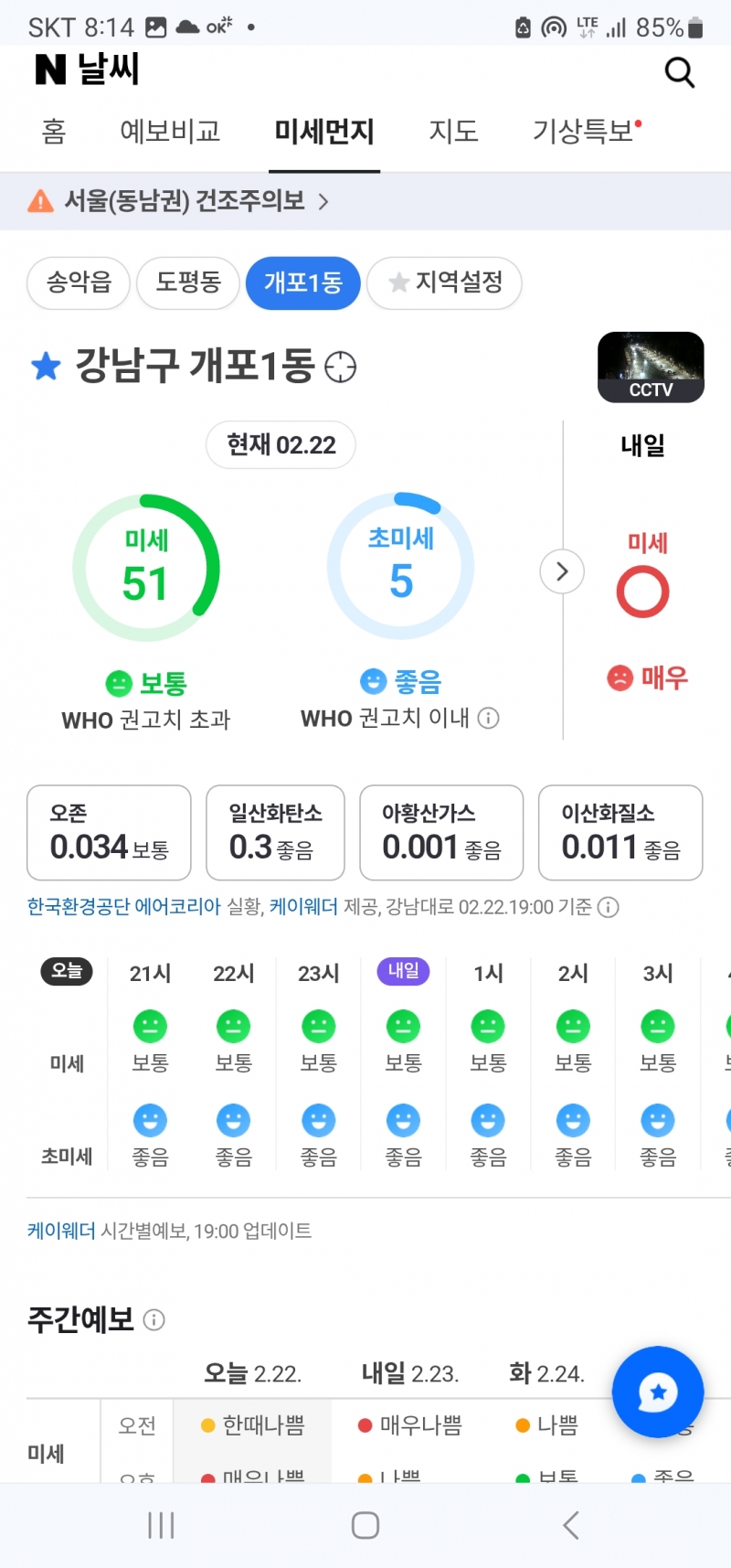Go to the 기상특보 tab
Image resolution: width=731 pixels, height=1568 pixels.
pyautogui.click(x=585, y=132)
